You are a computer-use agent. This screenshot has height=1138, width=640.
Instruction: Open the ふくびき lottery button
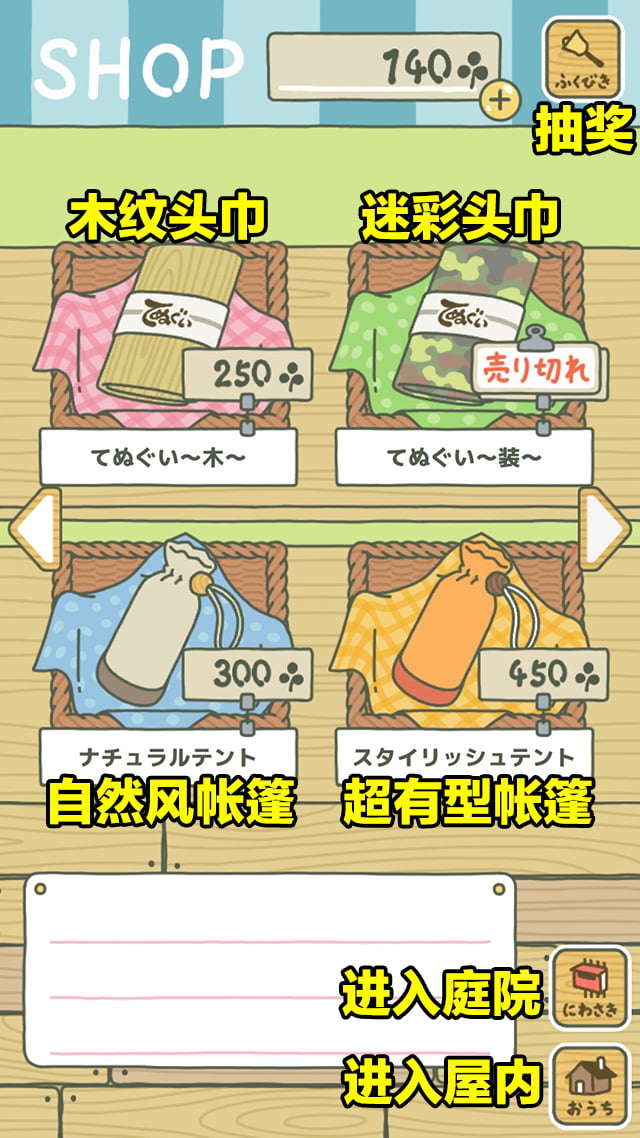[x=581, y=59]
